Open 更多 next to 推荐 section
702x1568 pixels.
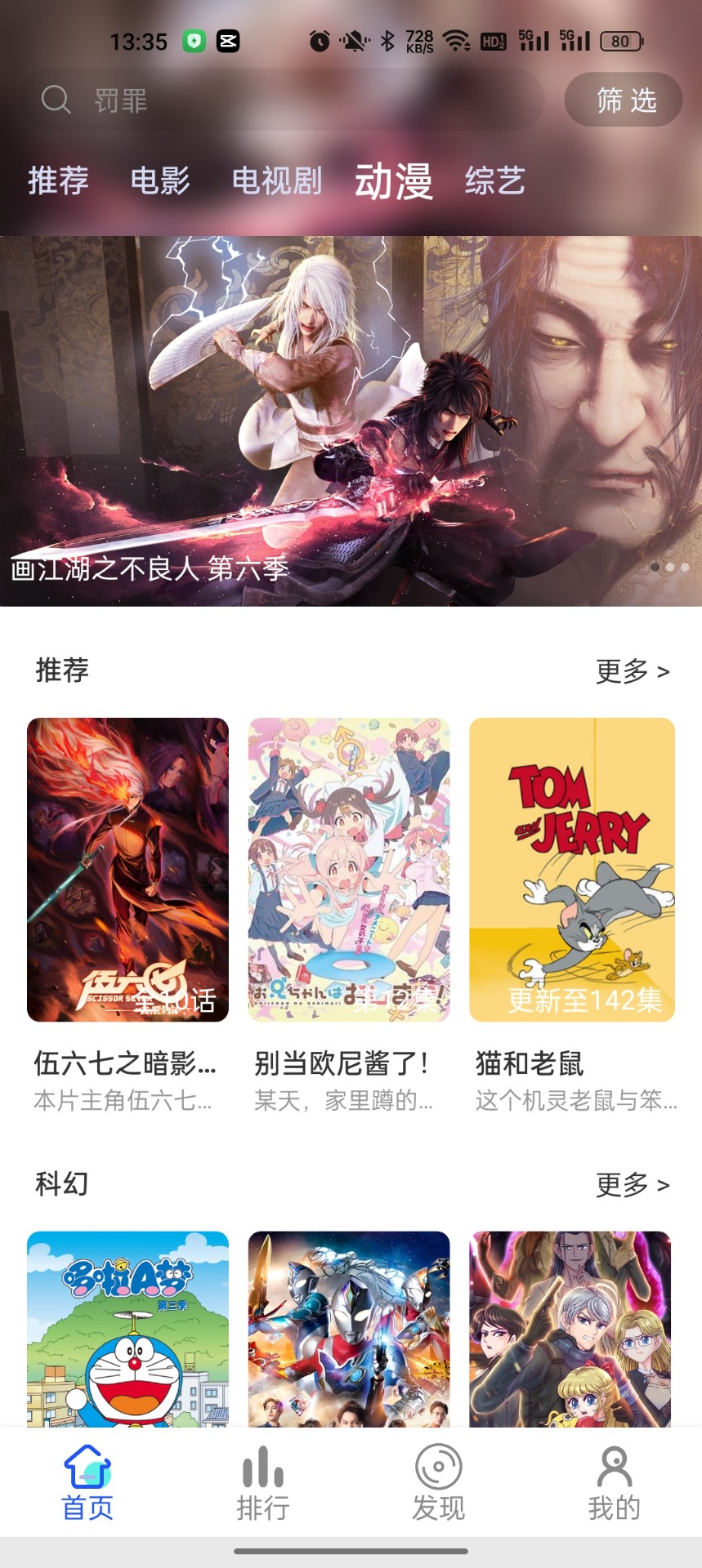pos(633,671)
